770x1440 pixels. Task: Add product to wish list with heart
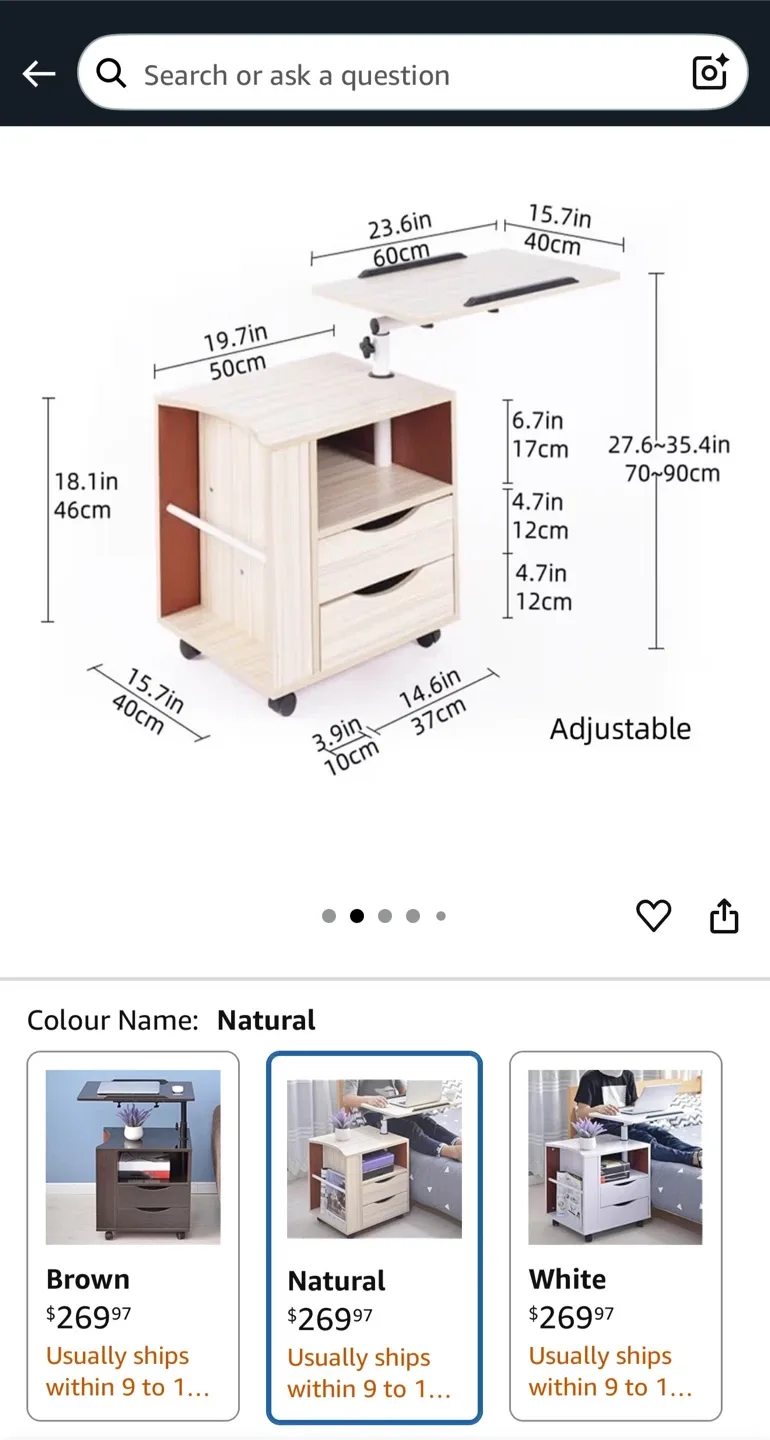[654, 915]
